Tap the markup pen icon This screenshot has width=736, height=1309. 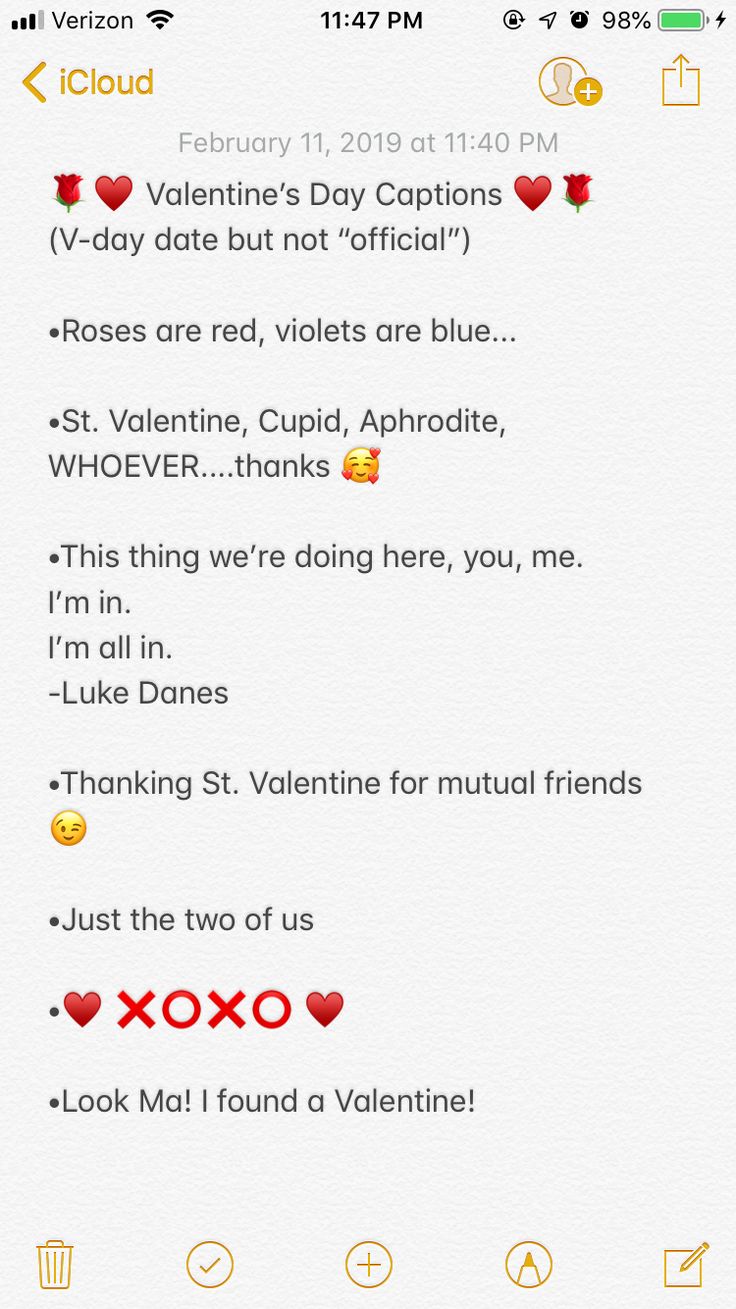click(x=527, y=1263)
